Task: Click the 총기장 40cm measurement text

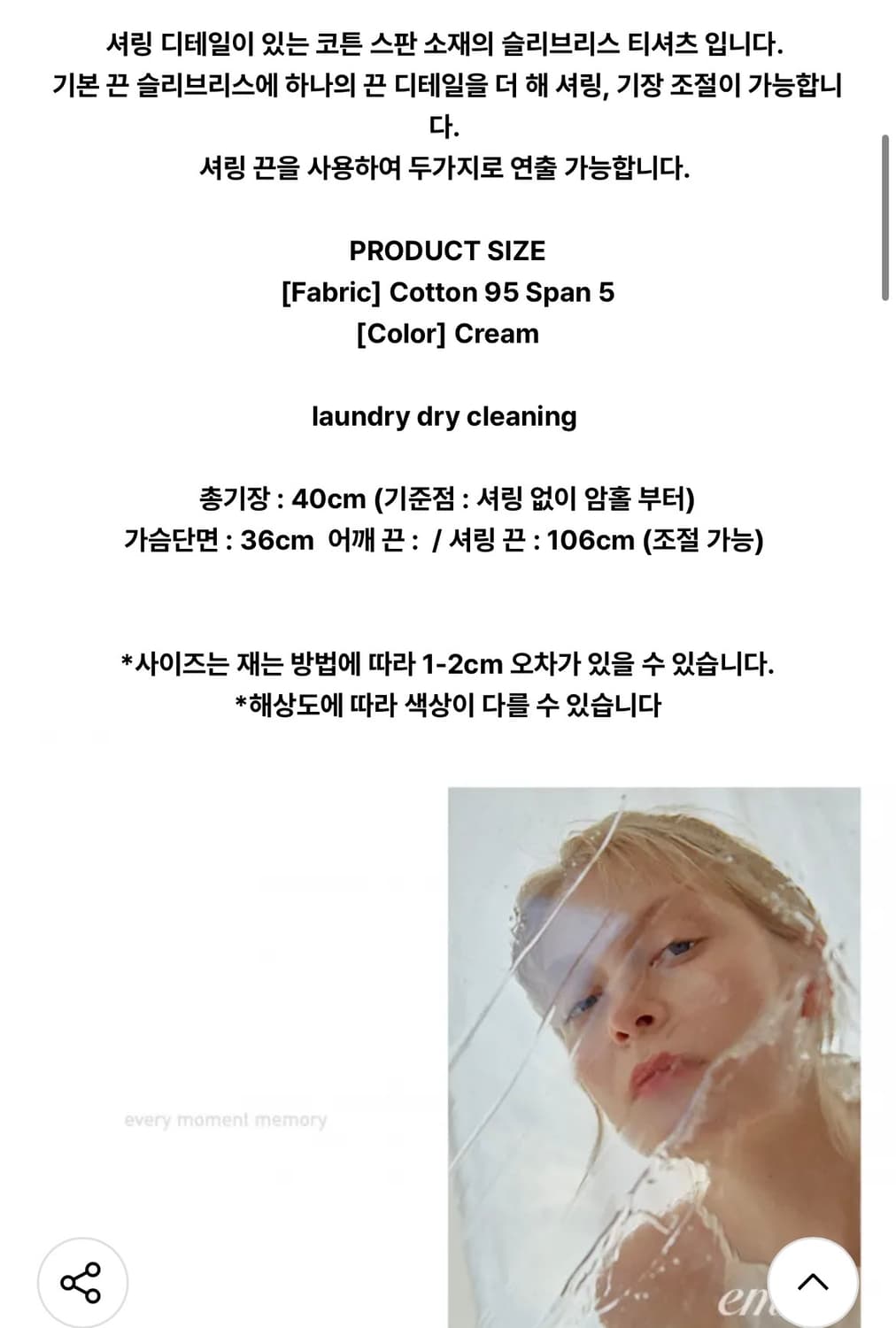Action: (448, 498)
